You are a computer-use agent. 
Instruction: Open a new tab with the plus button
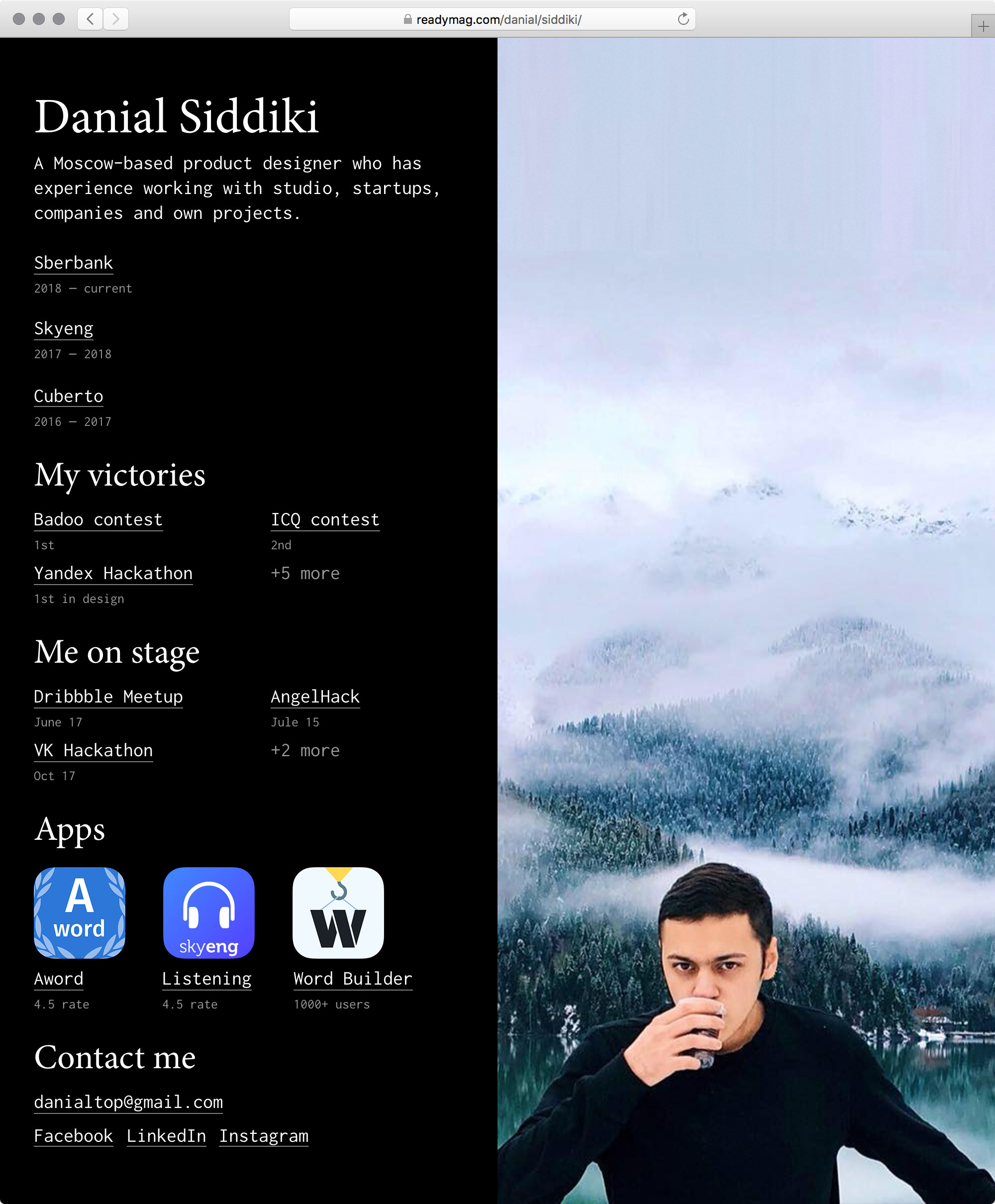pyautogui.click(x=983, y=26)
